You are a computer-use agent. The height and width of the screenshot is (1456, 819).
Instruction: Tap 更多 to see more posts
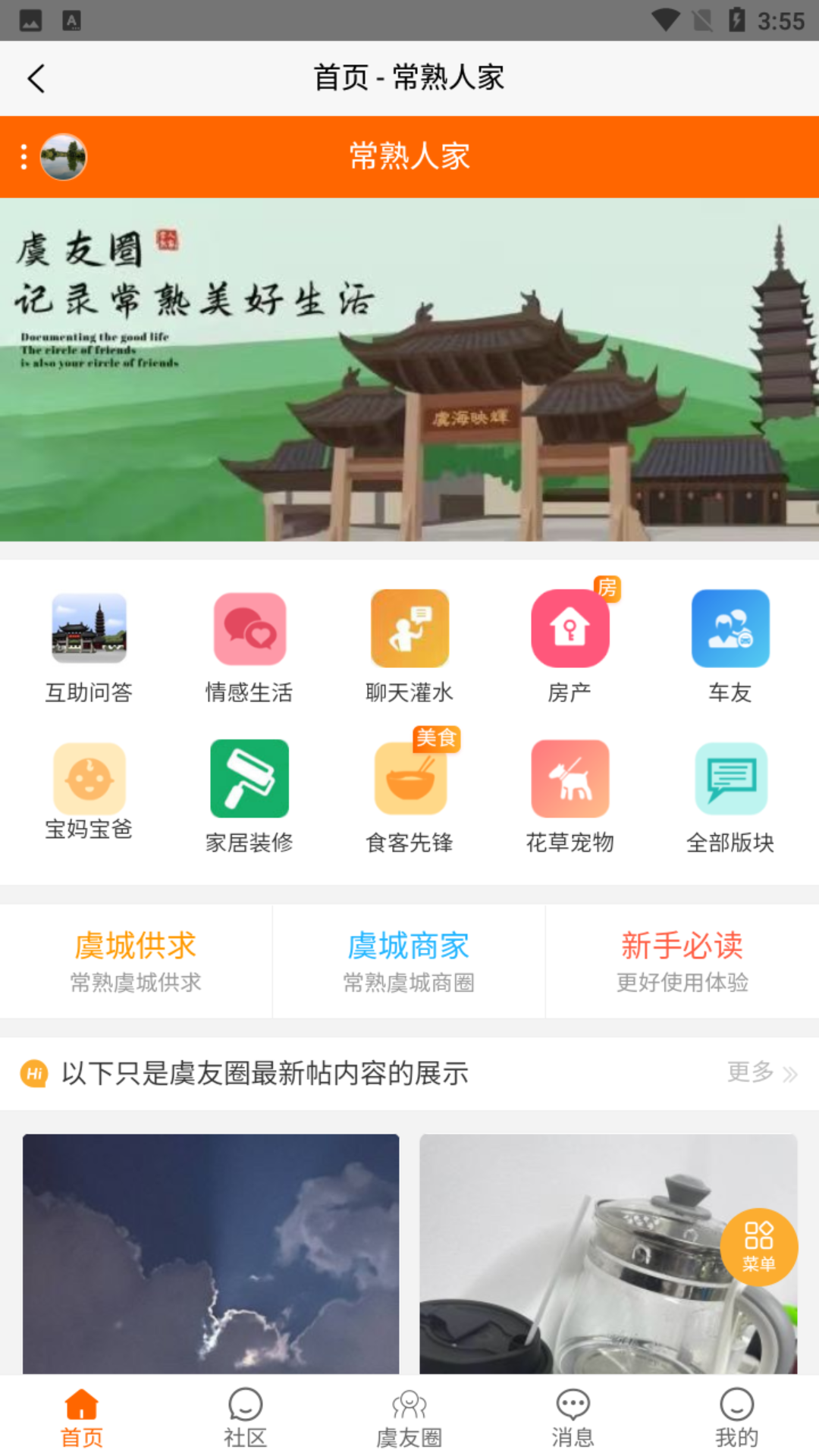click(761, 1072)
